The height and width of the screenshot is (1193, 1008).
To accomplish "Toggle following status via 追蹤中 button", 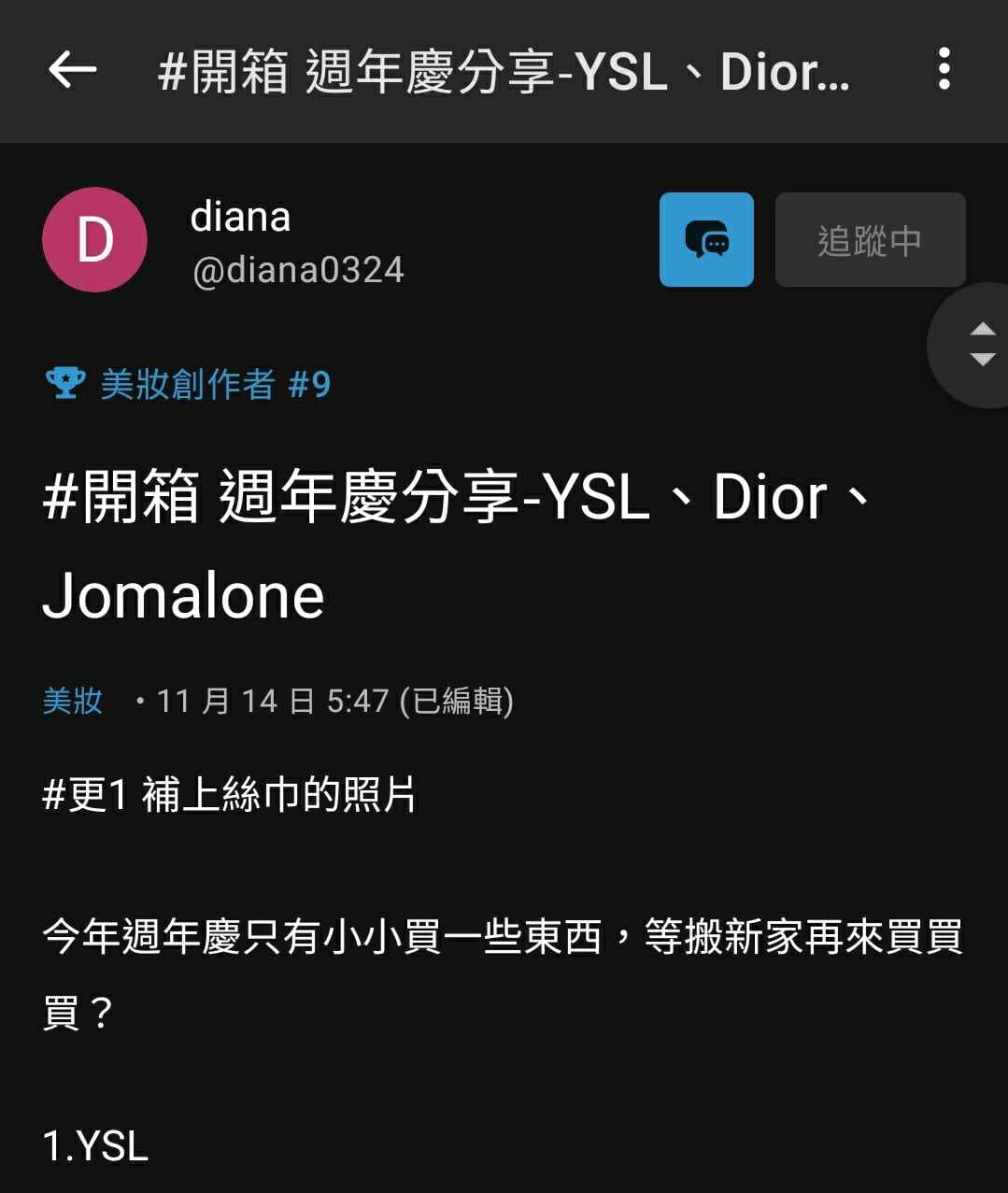I will [869, 240].
